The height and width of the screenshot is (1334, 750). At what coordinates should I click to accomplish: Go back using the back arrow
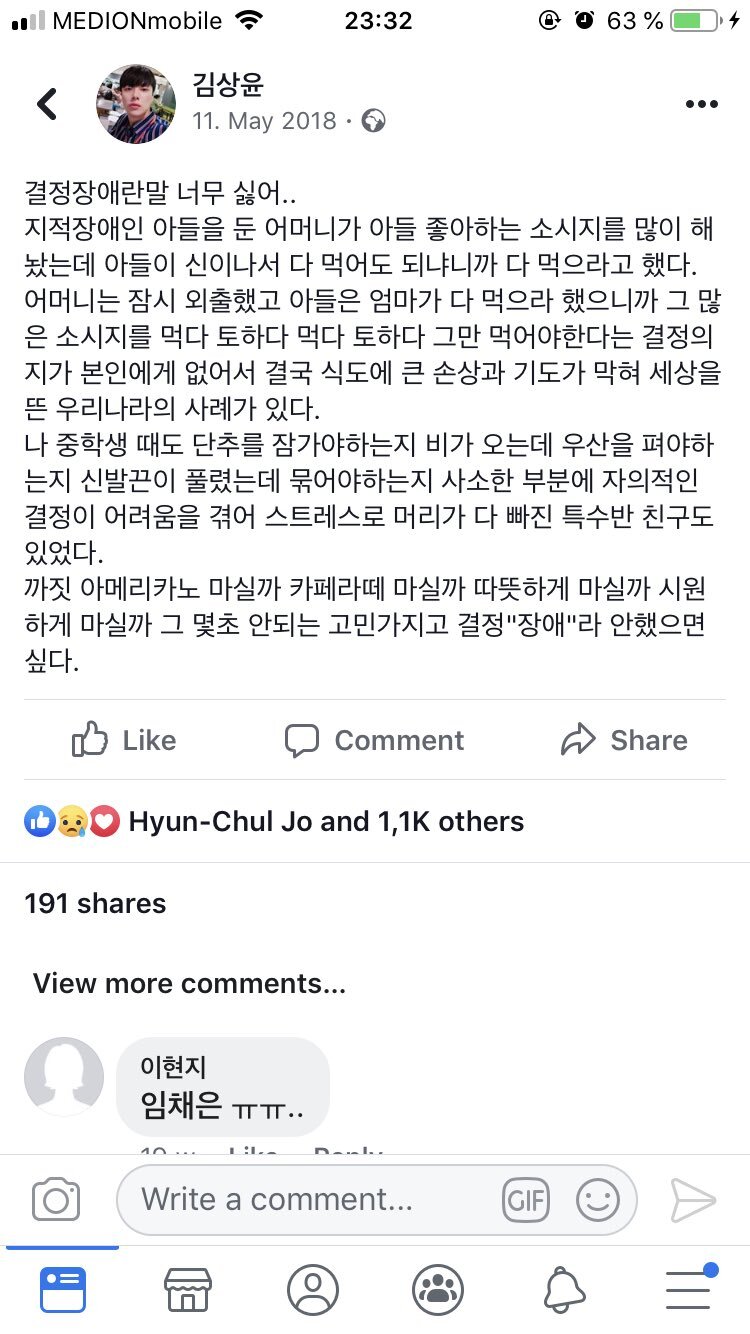pyautogui.click(x=44, y=104)
